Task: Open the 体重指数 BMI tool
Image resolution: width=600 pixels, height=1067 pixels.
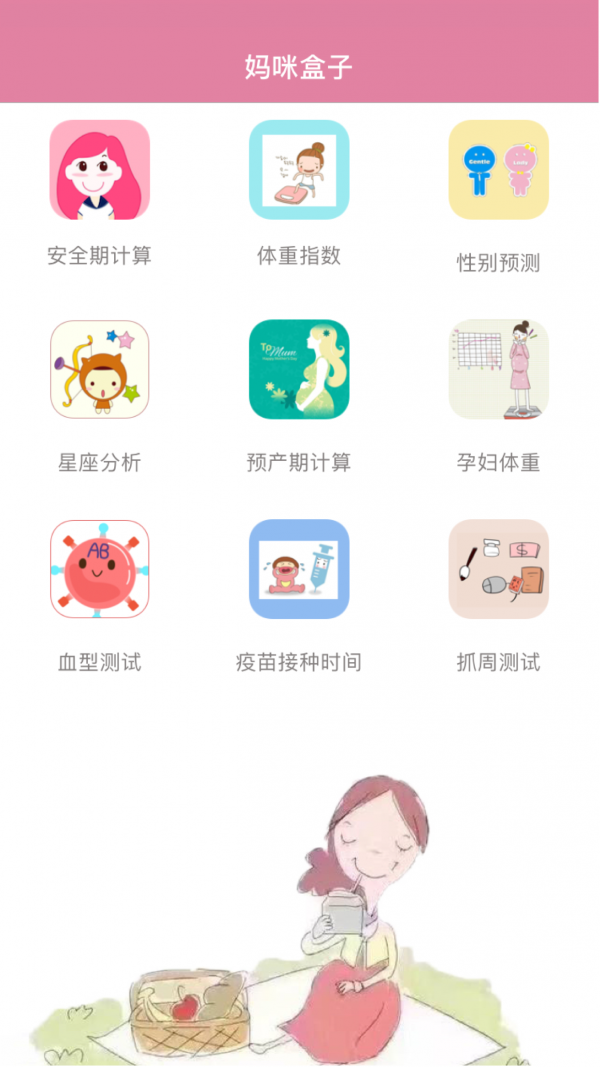Action: point(299,170)
